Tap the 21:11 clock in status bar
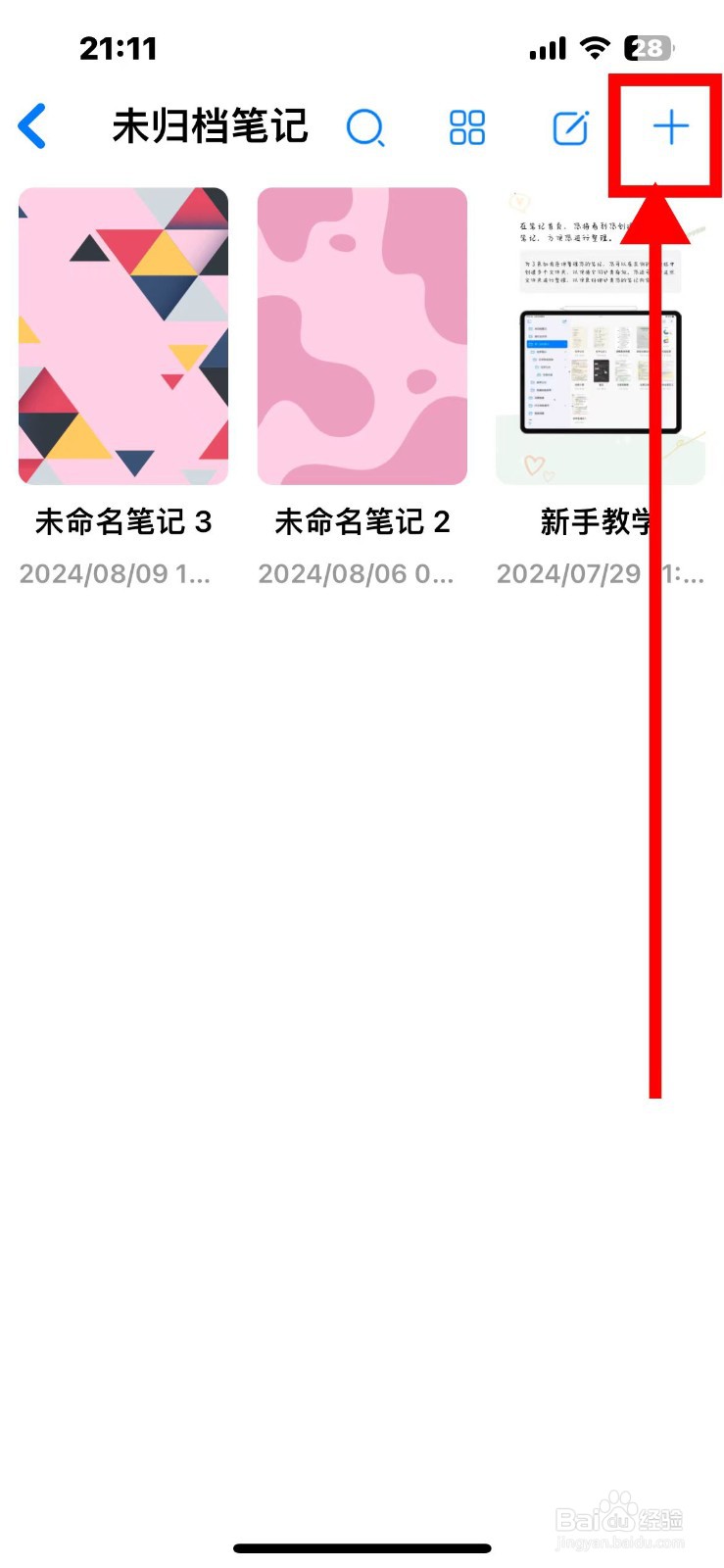 [x=120, y=46]
